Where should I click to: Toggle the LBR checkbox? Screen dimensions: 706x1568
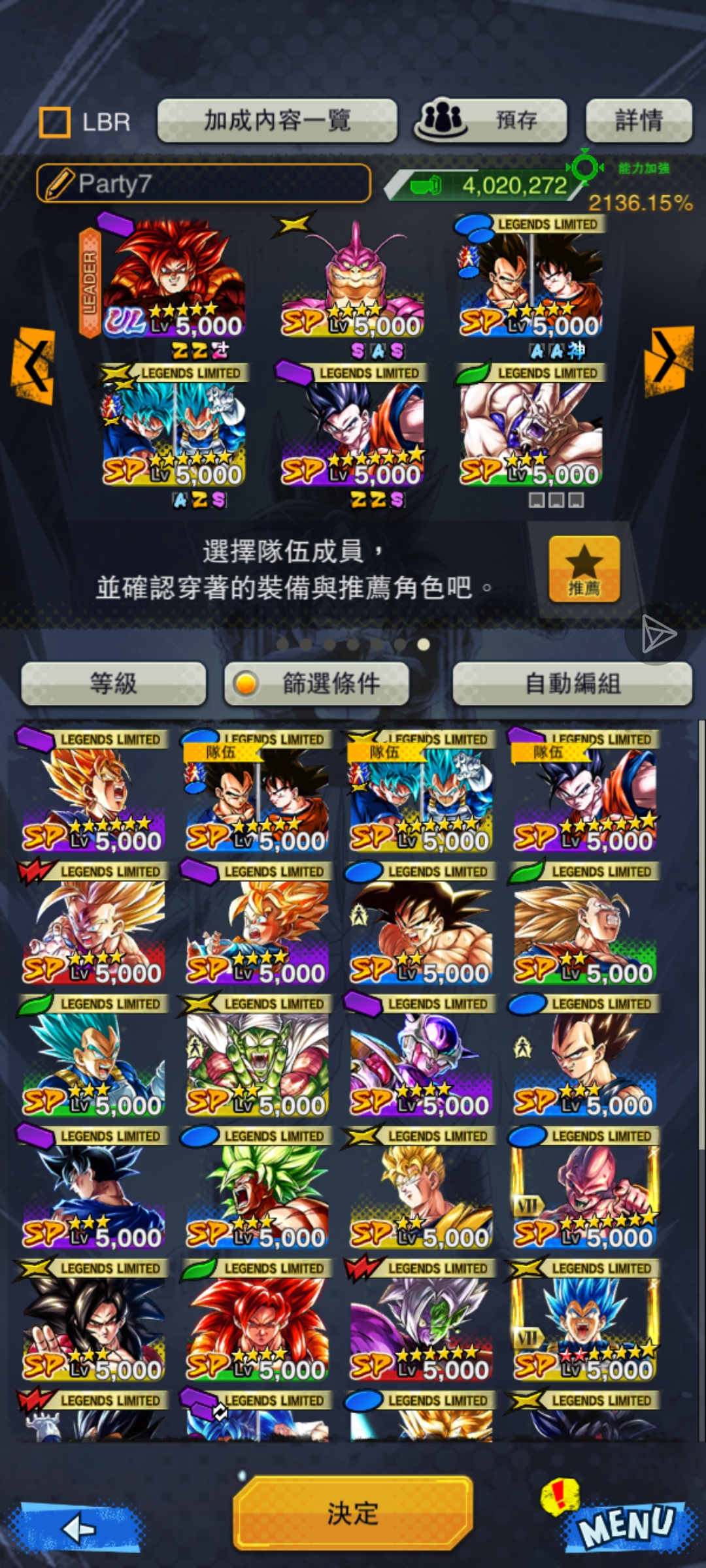pyautogui.click(x=55, y=122)
